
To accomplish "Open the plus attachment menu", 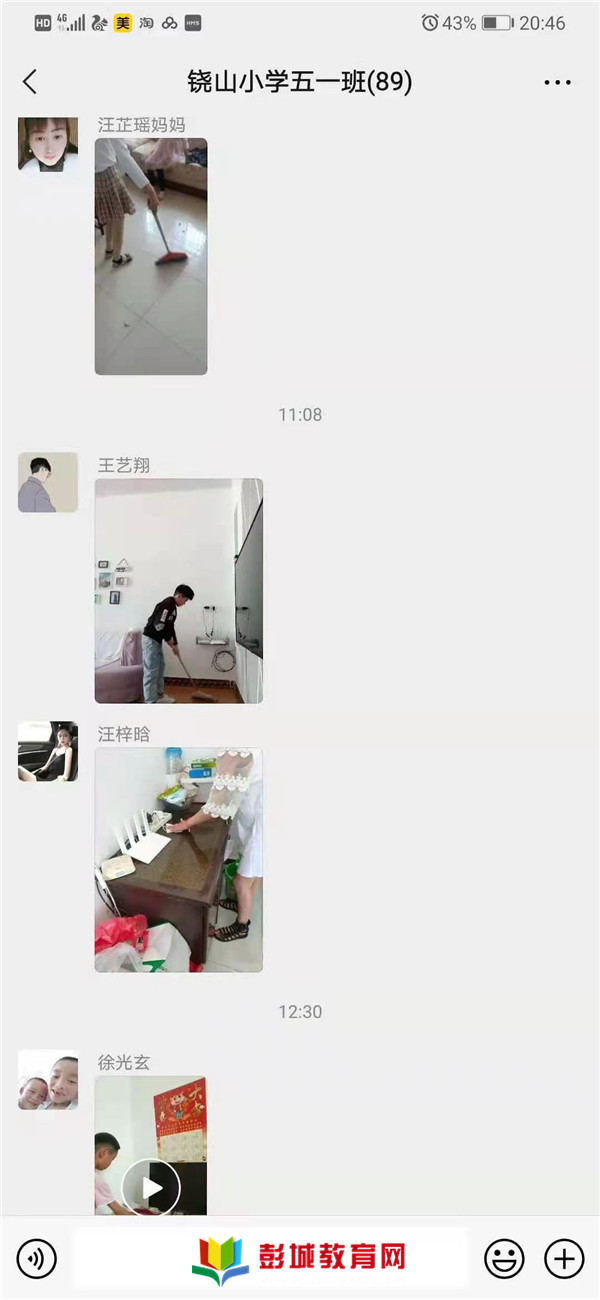I will coord(564,1258).
